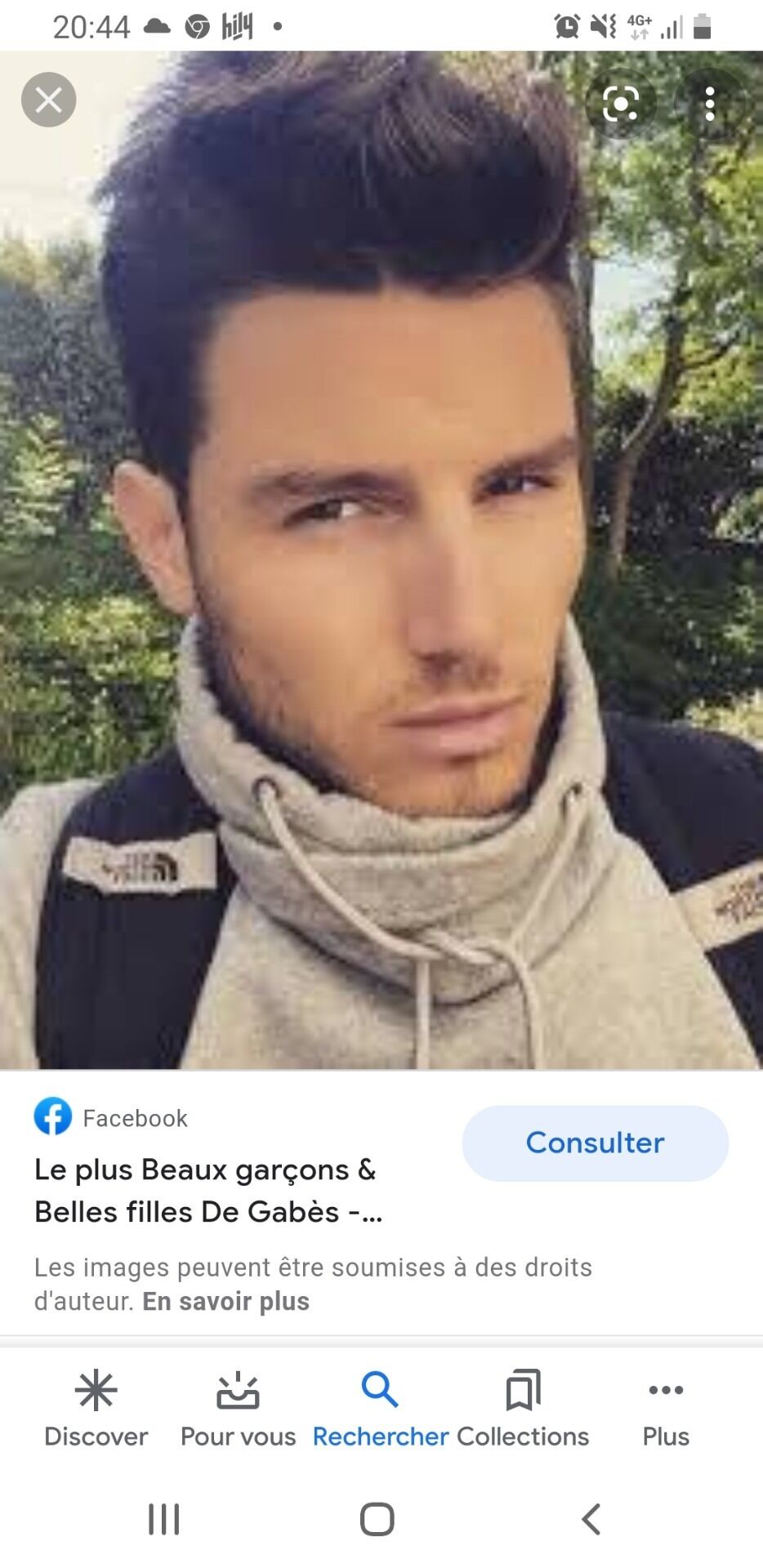Tap the system back button
Image resolution: width=763 pixels, height=1568 pixels.
click(591, 1519)
